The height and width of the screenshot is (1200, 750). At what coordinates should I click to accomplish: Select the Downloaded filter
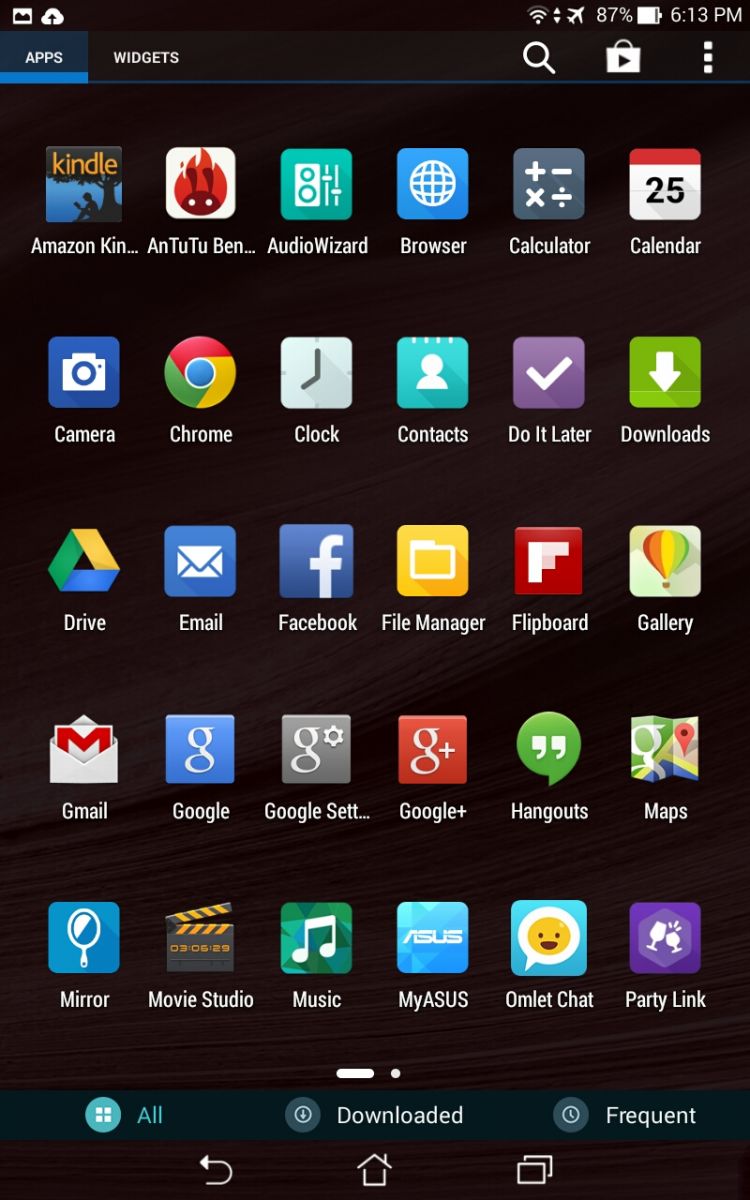(x=375, y=1115)
